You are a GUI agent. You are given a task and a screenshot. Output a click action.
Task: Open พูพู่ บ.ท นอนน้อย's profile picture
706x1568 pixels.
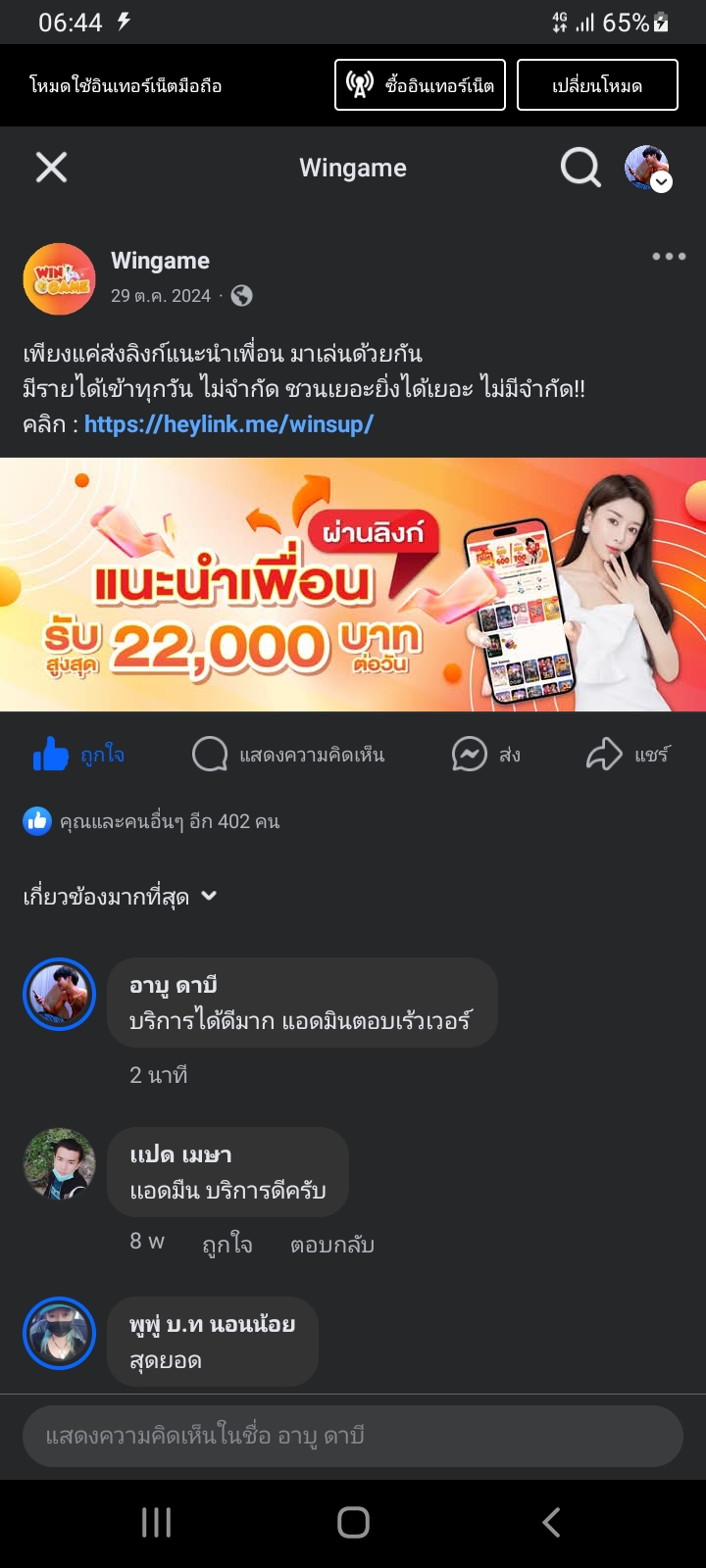coord(59,1333)
